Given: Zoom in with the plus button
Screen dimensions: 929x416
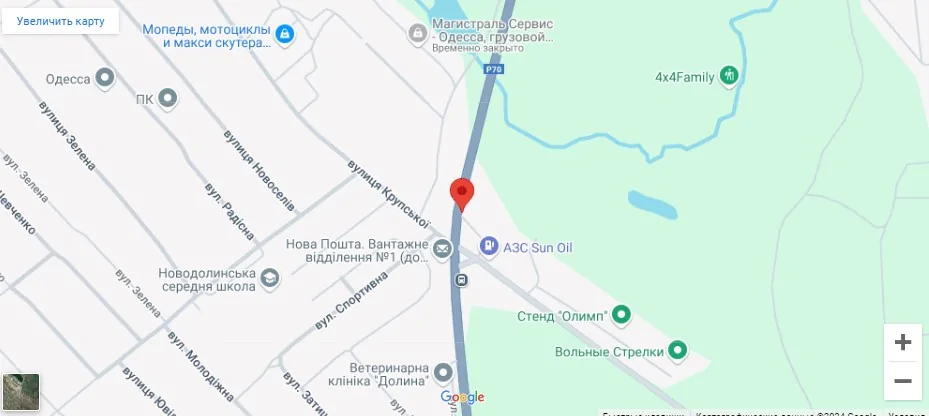Looking at the screenshot, I should pyautogui.click(x=902, y=343).
